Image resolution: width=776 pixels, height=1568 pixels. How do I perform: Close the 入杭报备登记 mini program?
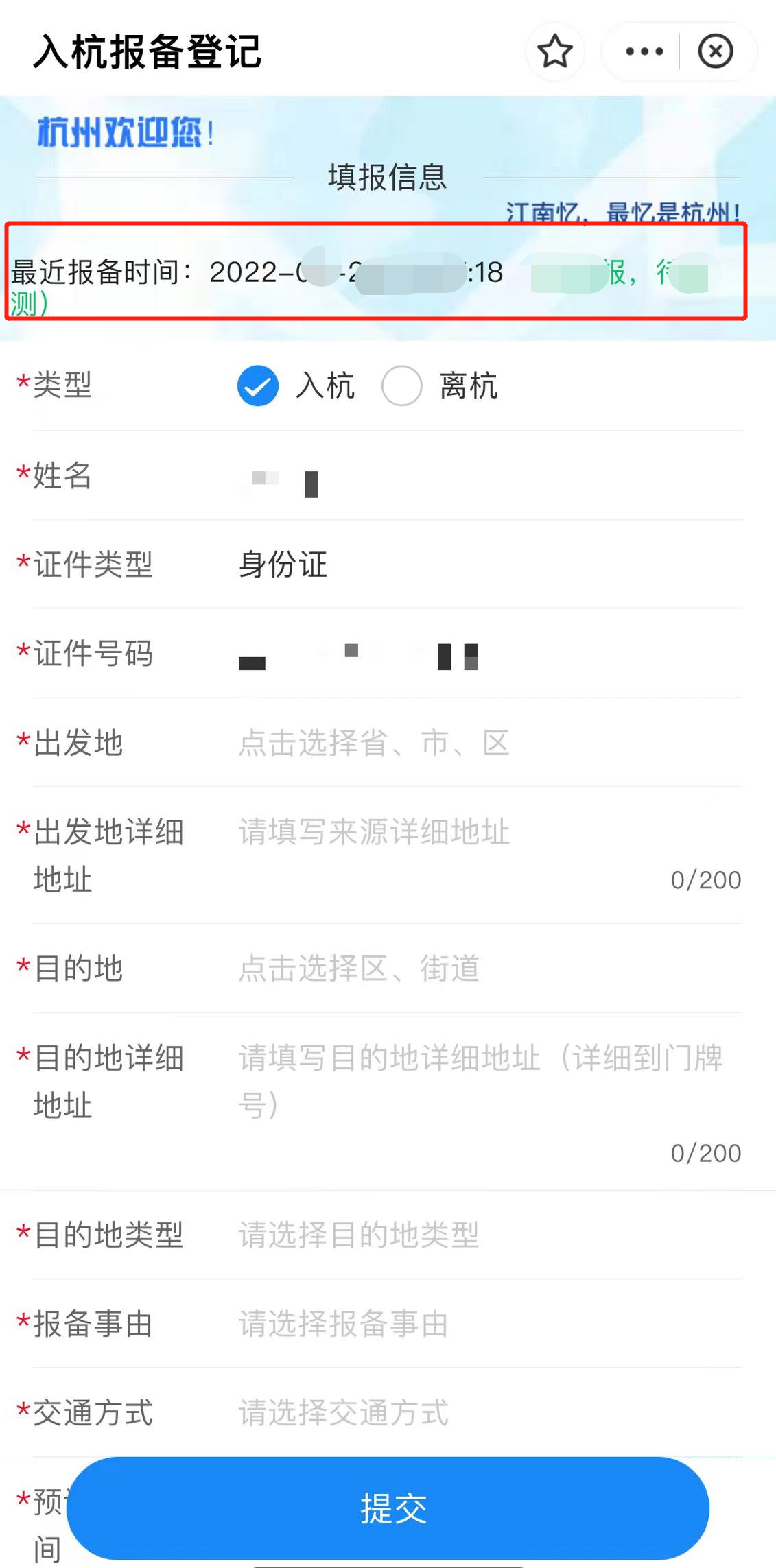(x=716, y=51)
